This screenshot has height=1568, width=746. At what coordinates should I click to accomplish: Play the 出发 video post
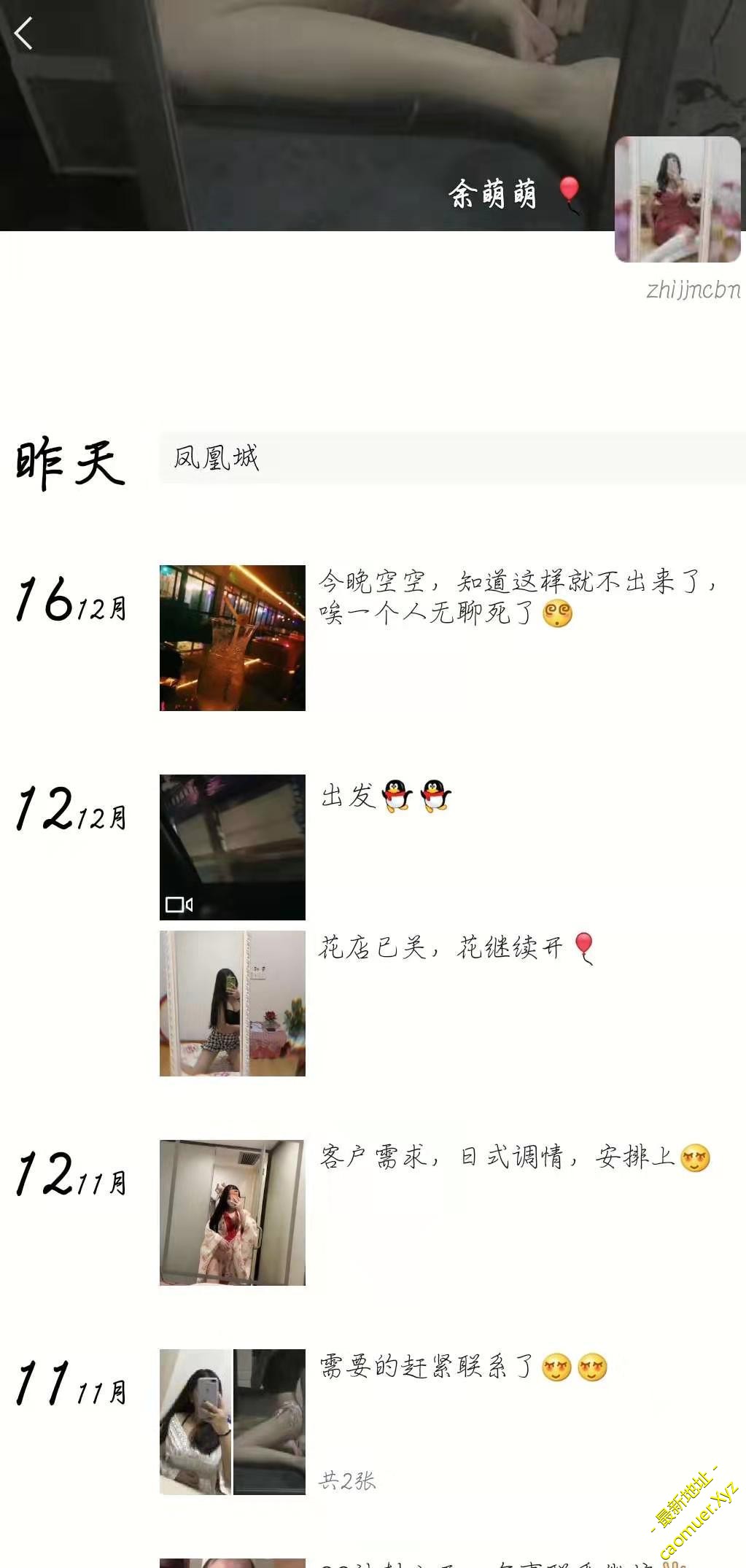point(232,847)
